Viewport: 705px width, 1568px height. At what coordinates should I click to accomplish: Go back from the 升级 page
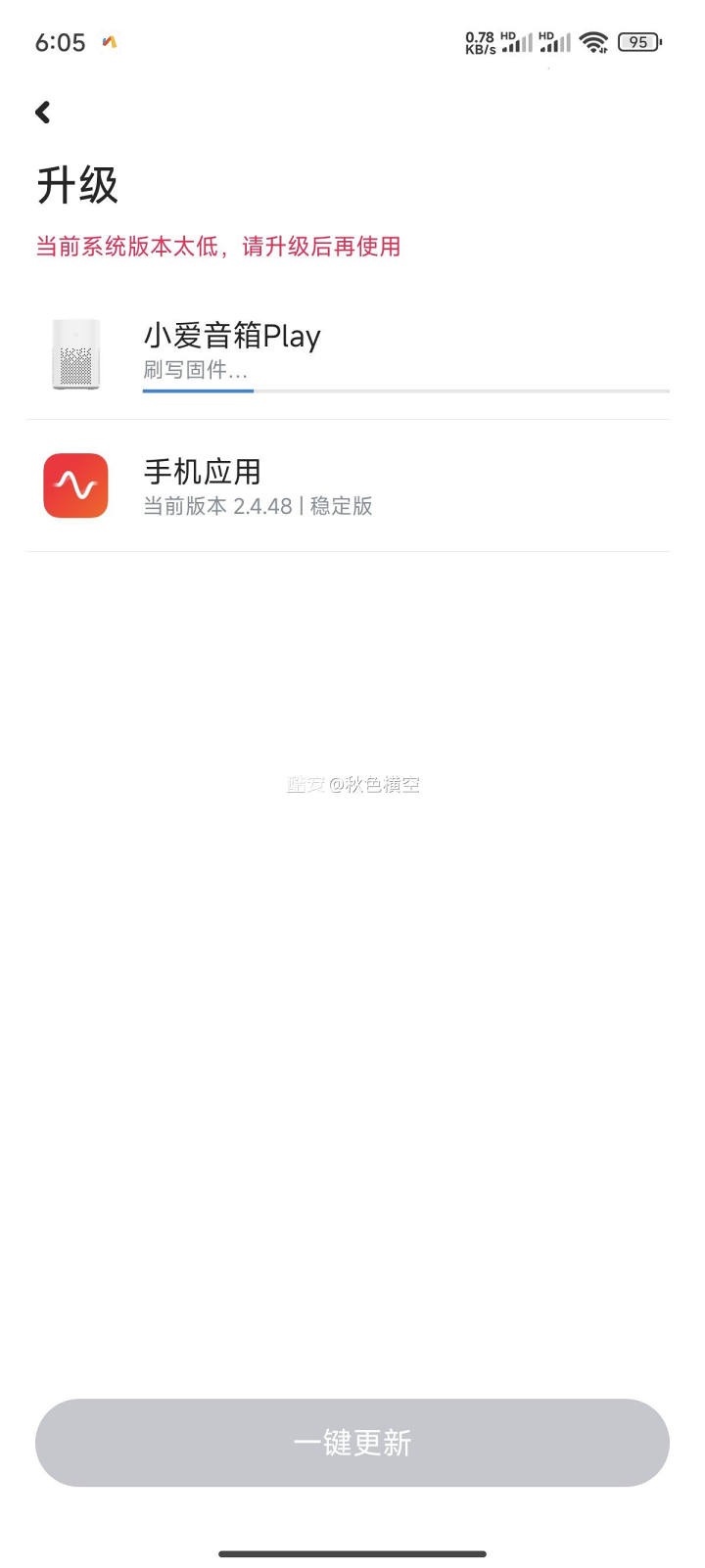point(43,113)
